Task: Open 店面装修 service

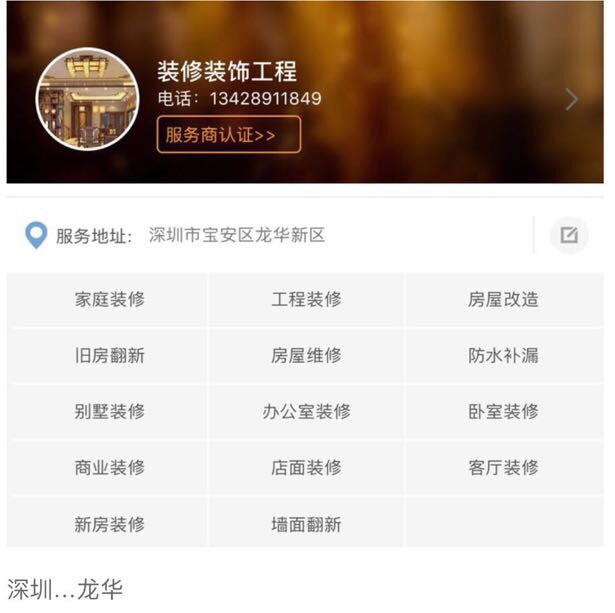Action: click(x=306, y=467)
